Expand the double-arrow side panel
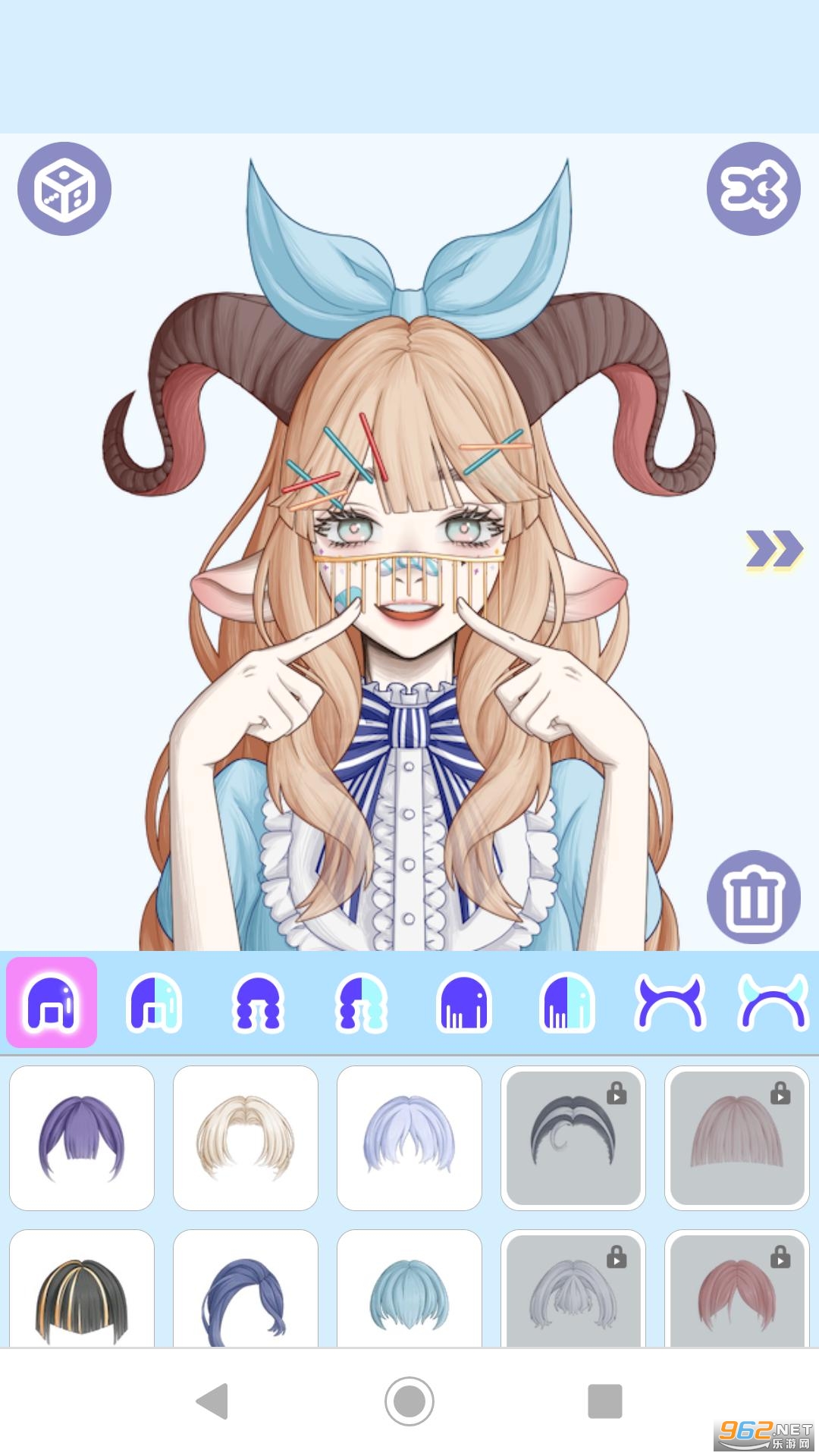The image size is (819, 1456). pos(773,550)
